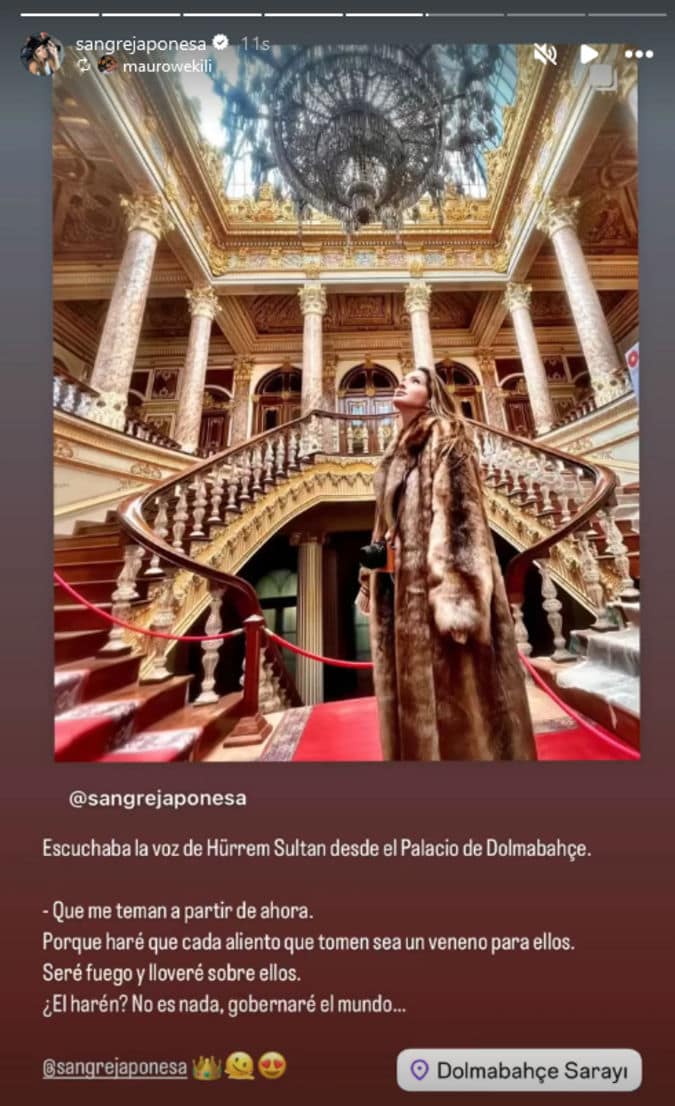Tap the @sangrejaponesa mention under the photo
Screen dimensions: 675x1106
tap(157, 799)
